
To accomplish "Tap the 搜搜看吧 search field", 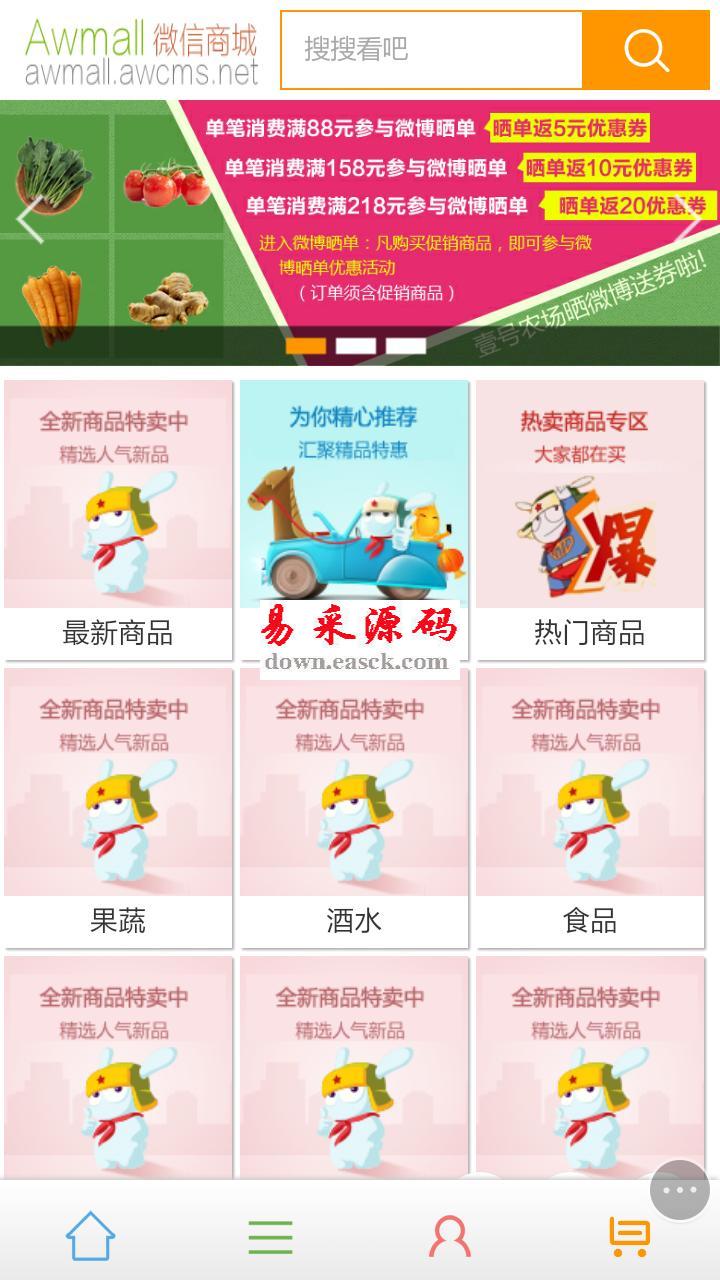I will (x=432, y=50).
